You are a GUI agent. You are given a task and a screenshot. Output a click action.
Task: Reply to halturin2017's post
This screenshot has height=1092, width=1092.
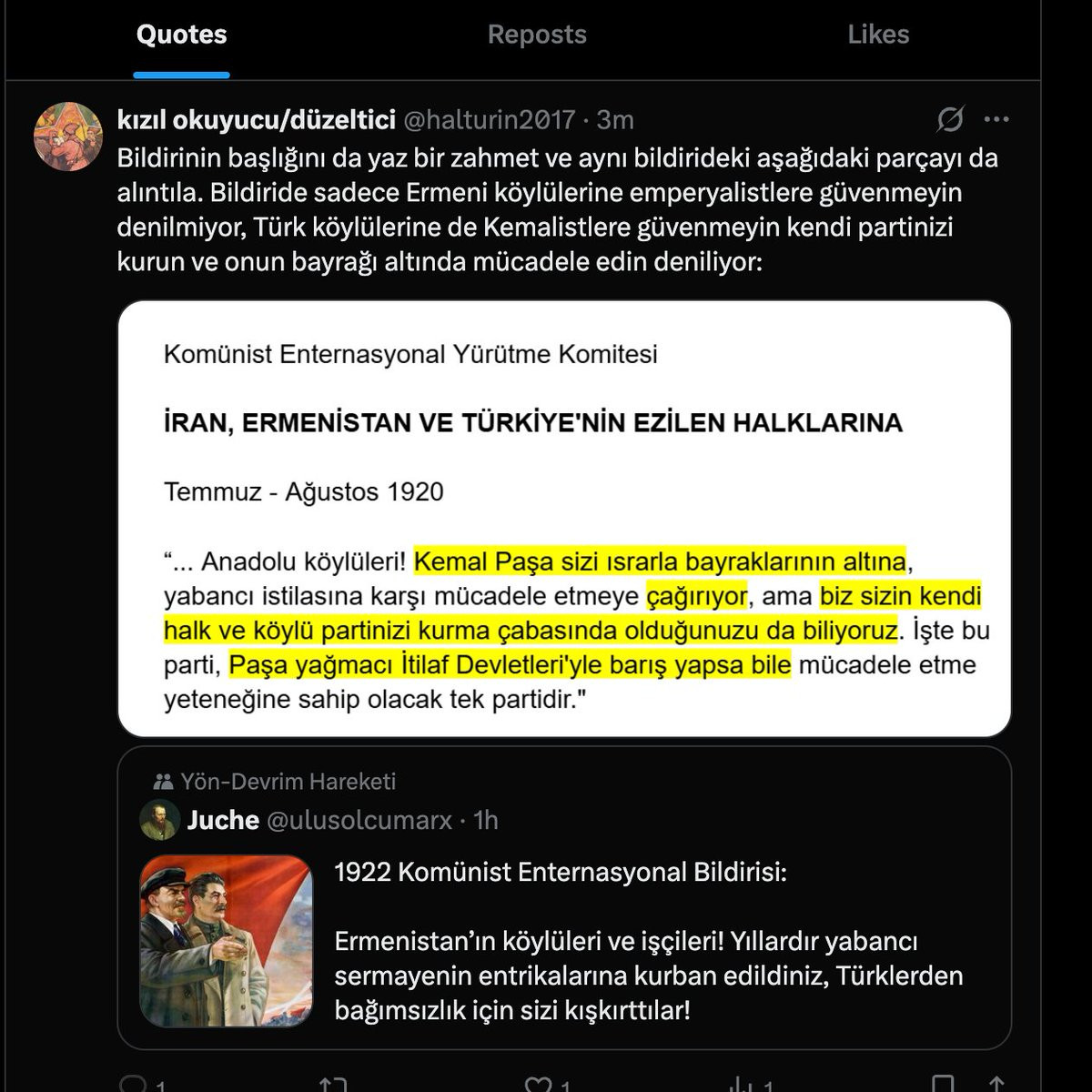pos(135,1084)
